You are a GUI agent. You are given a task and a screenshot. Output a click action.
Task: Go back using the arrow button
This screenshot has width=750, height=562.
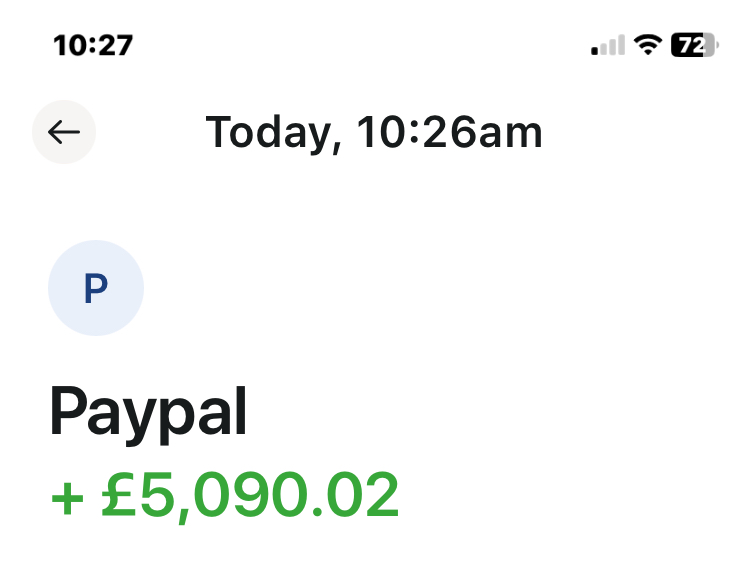[64, 131]
